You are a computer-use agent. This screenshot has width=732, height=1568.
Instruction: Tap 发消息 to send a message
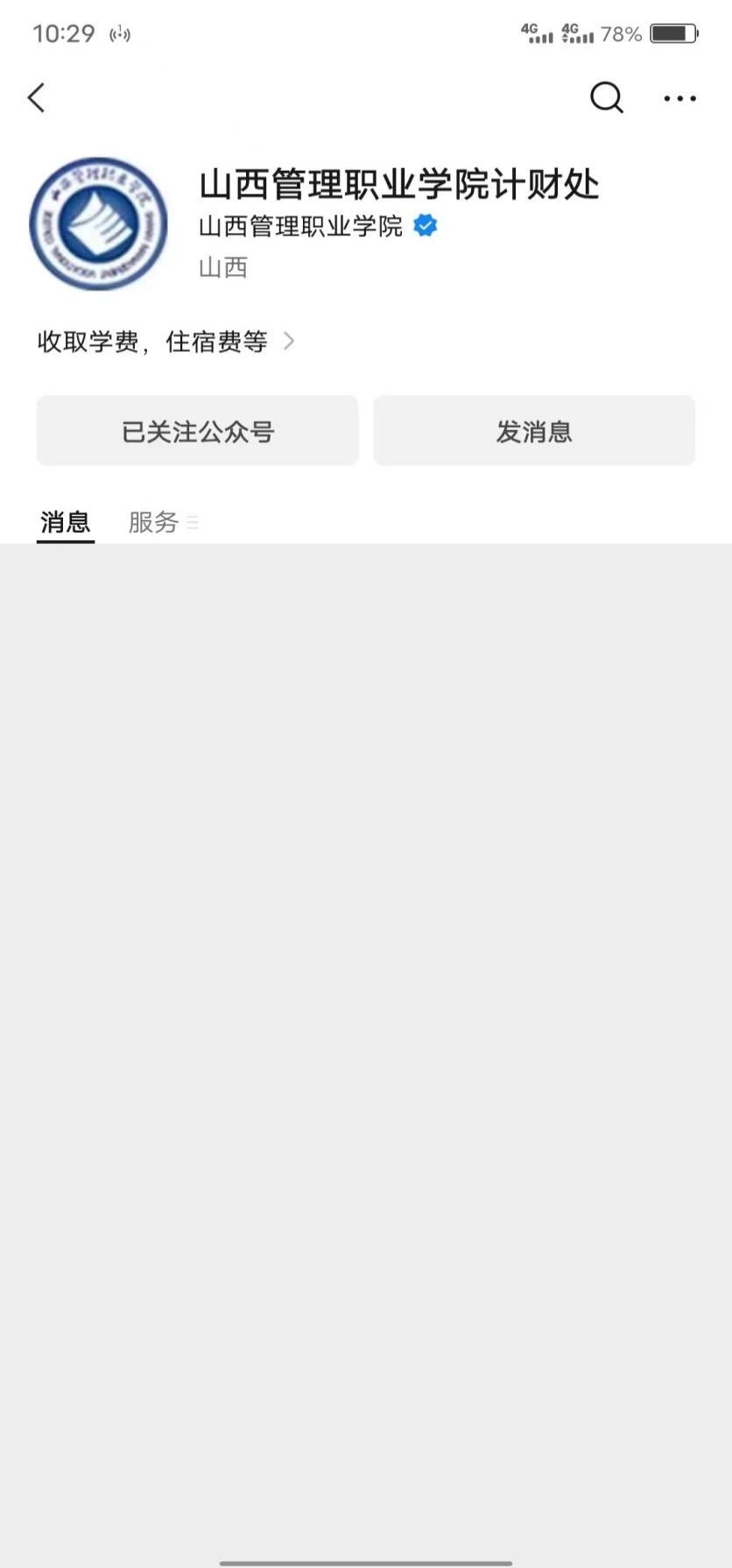point(534,431)
